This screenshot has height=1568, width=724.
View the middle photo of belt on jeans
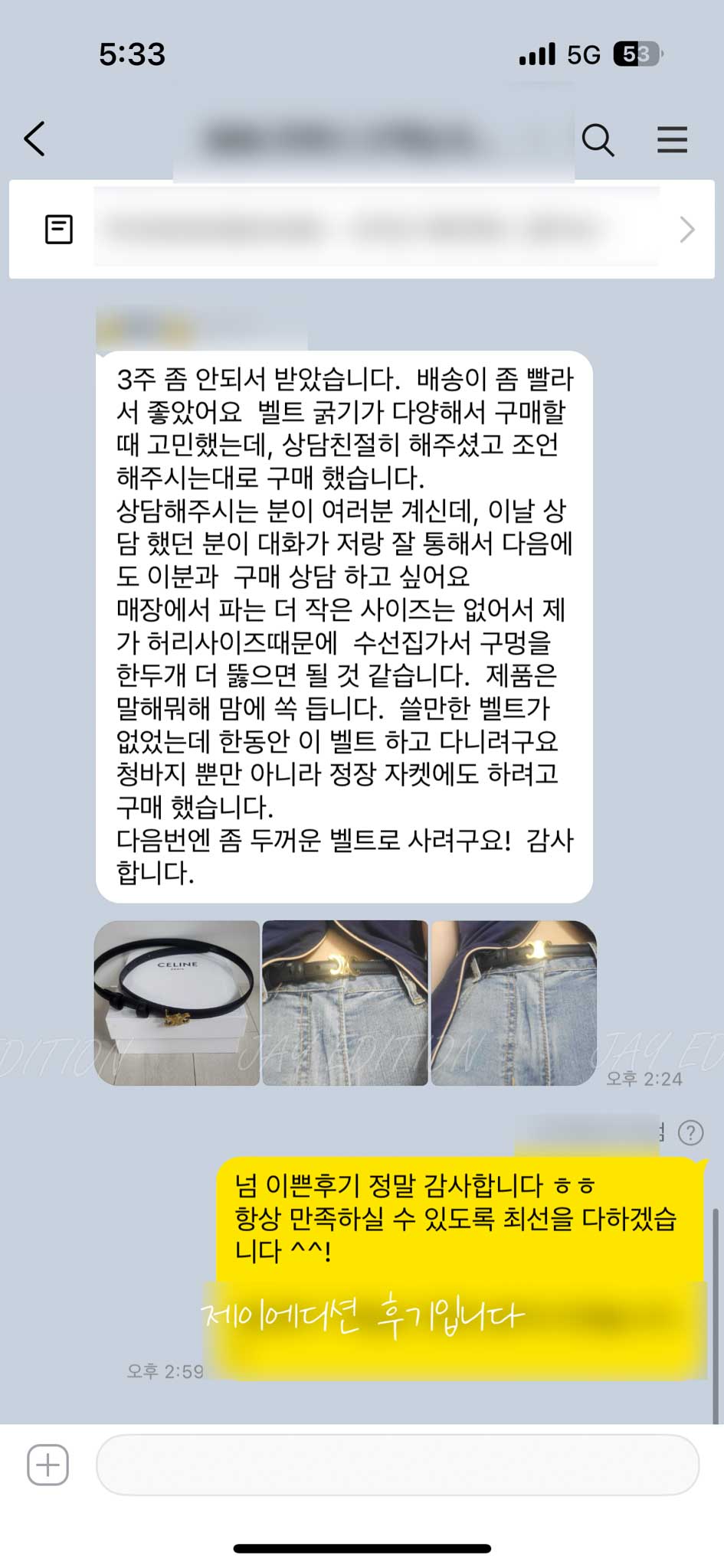pyautogui.click(x=345, y=1002)
